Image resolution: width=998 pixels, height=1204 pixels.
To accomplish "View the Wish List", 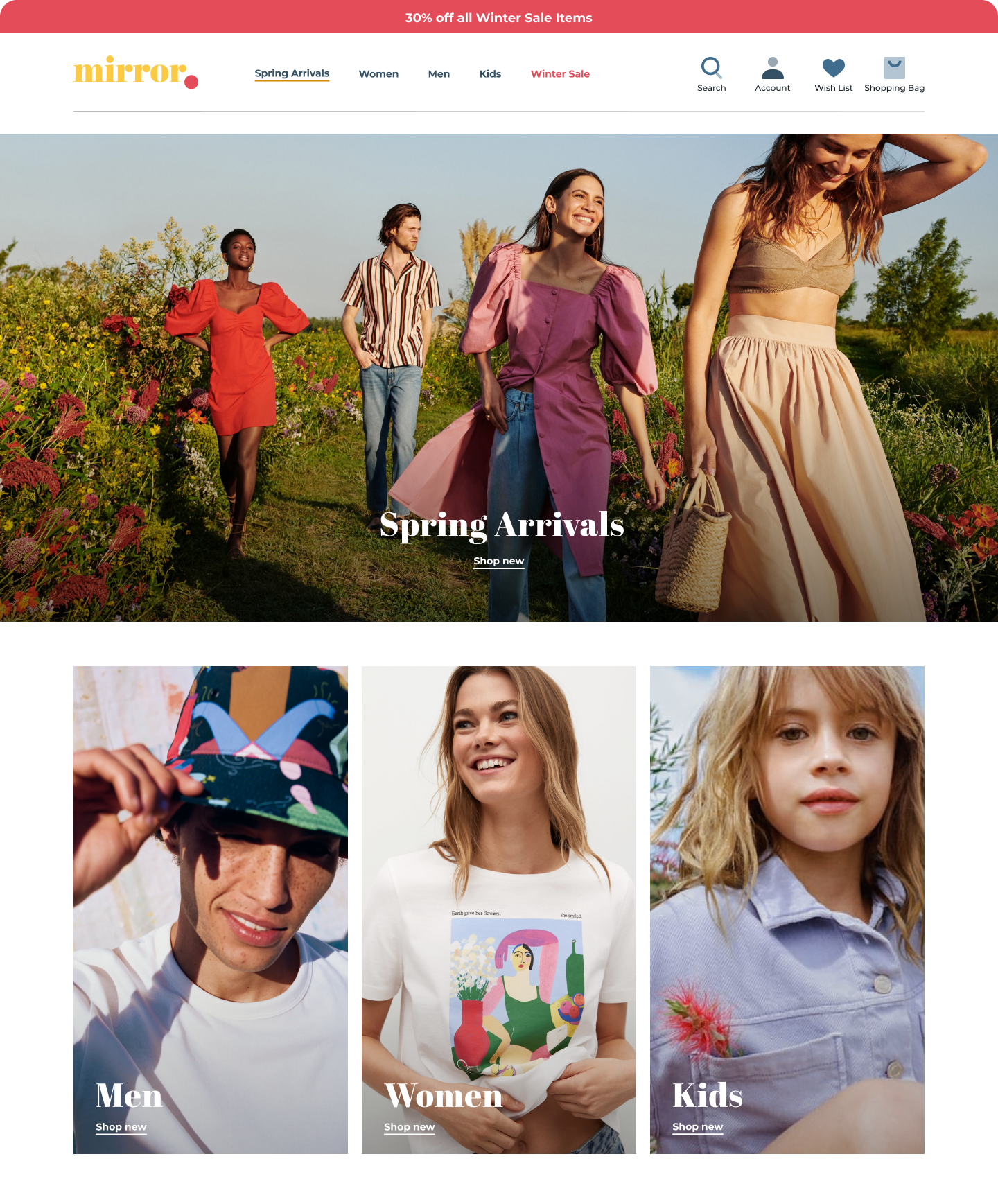I will point(833,69).
